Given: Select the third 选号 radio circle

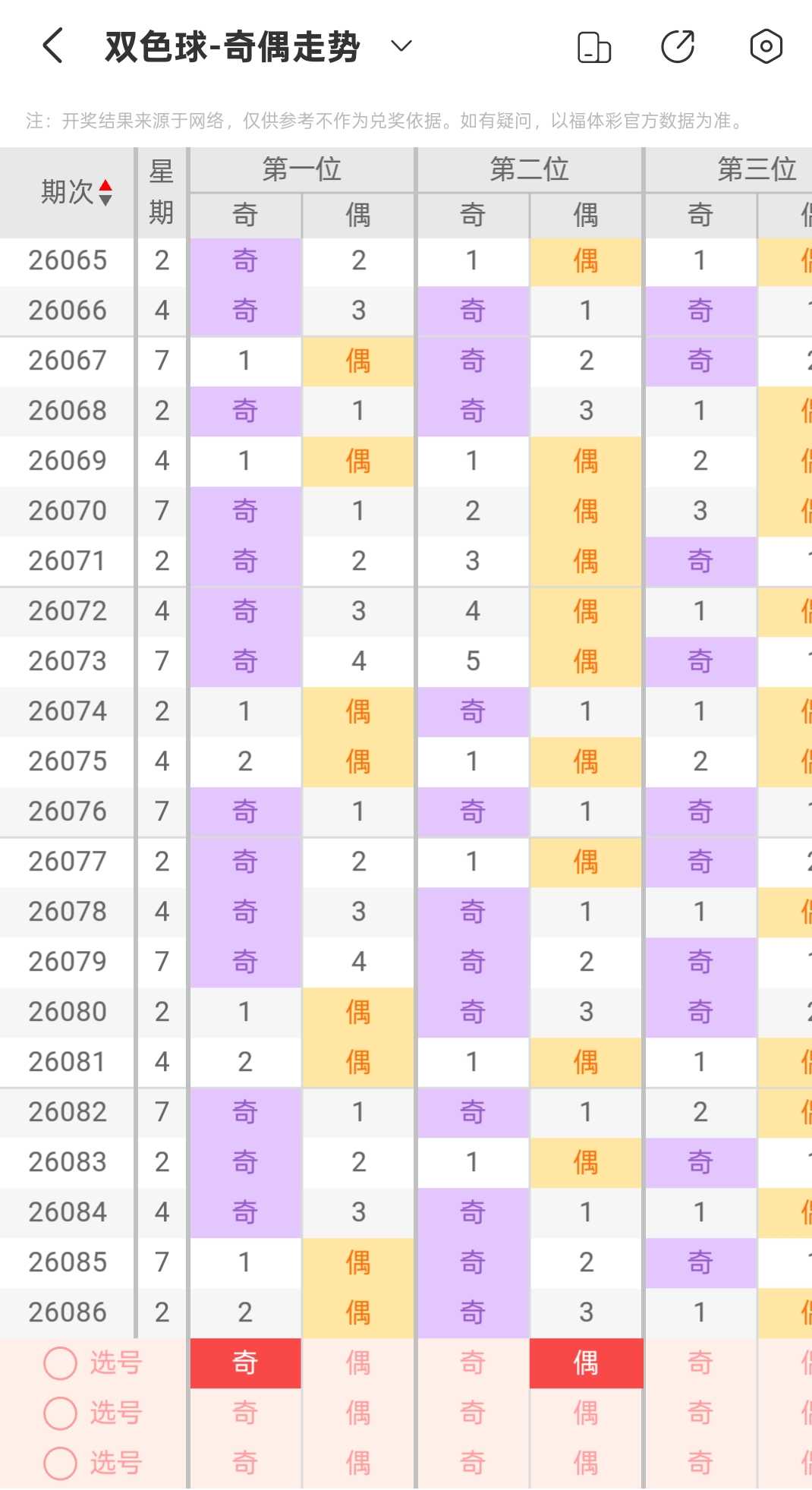Looking at the screenshot, I should pyautogui.click(x=60, y=1463).
